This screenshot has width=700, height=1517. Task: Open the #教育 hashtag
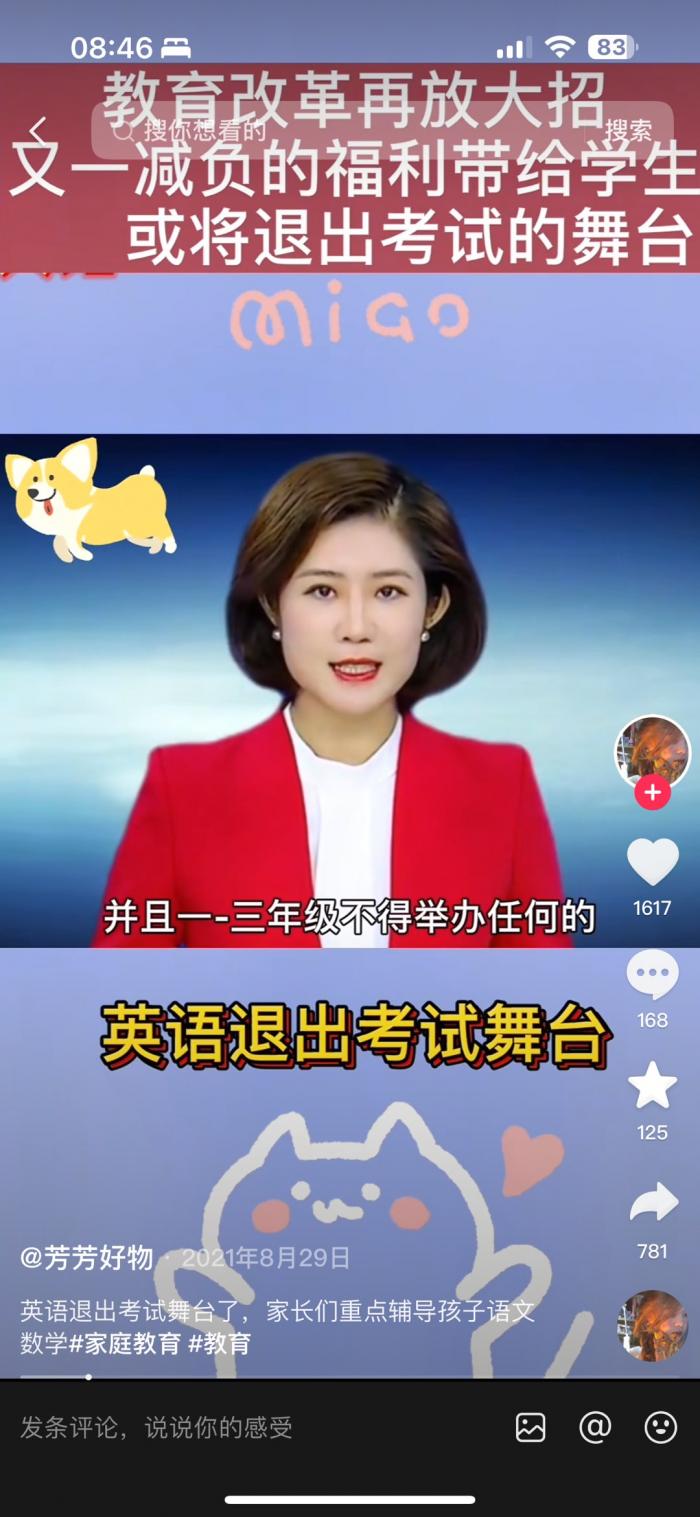[219, 1343]
